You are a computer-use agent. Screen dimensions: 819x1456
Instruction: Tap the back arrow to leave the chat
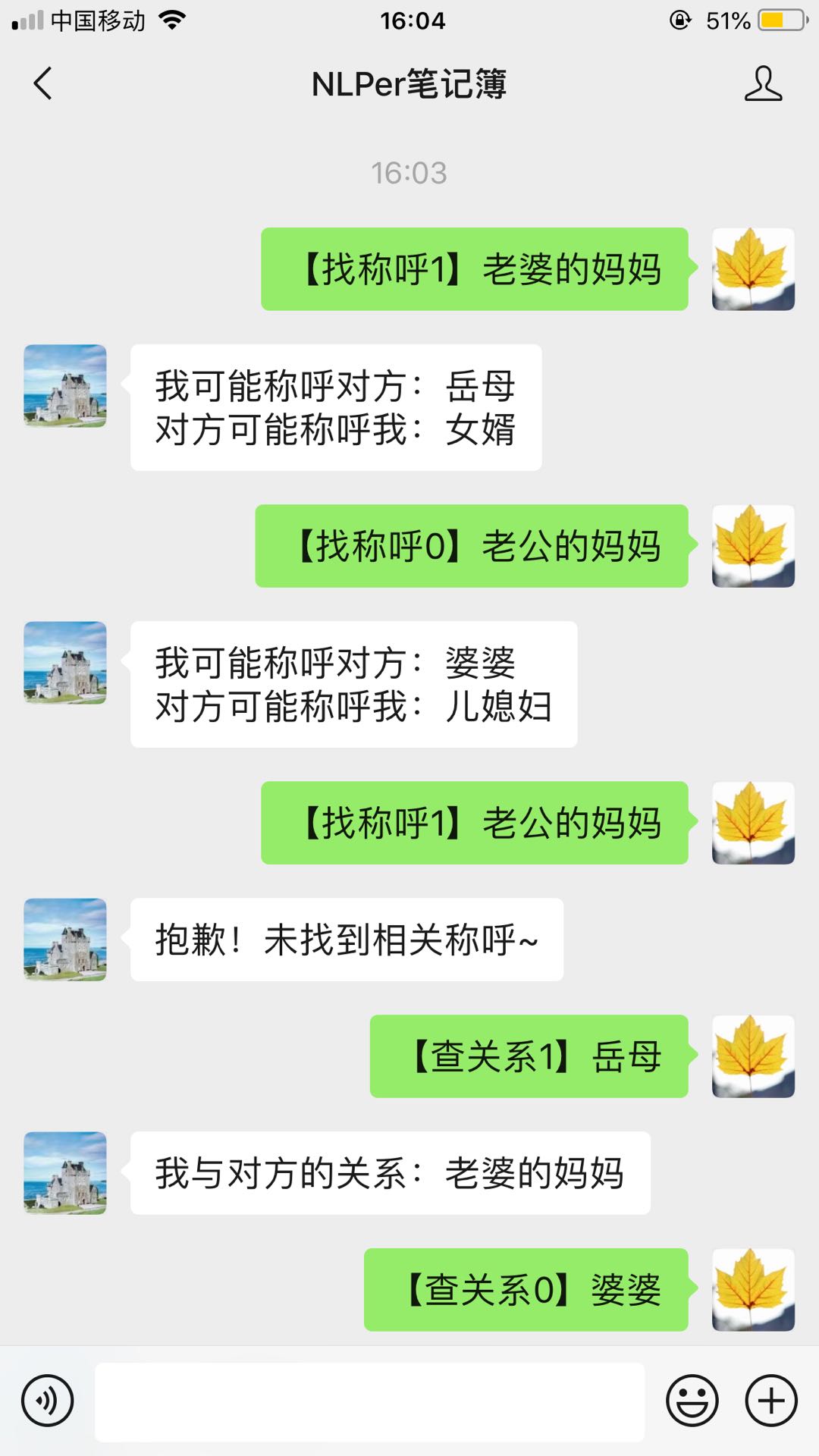(x=43, y=85)
